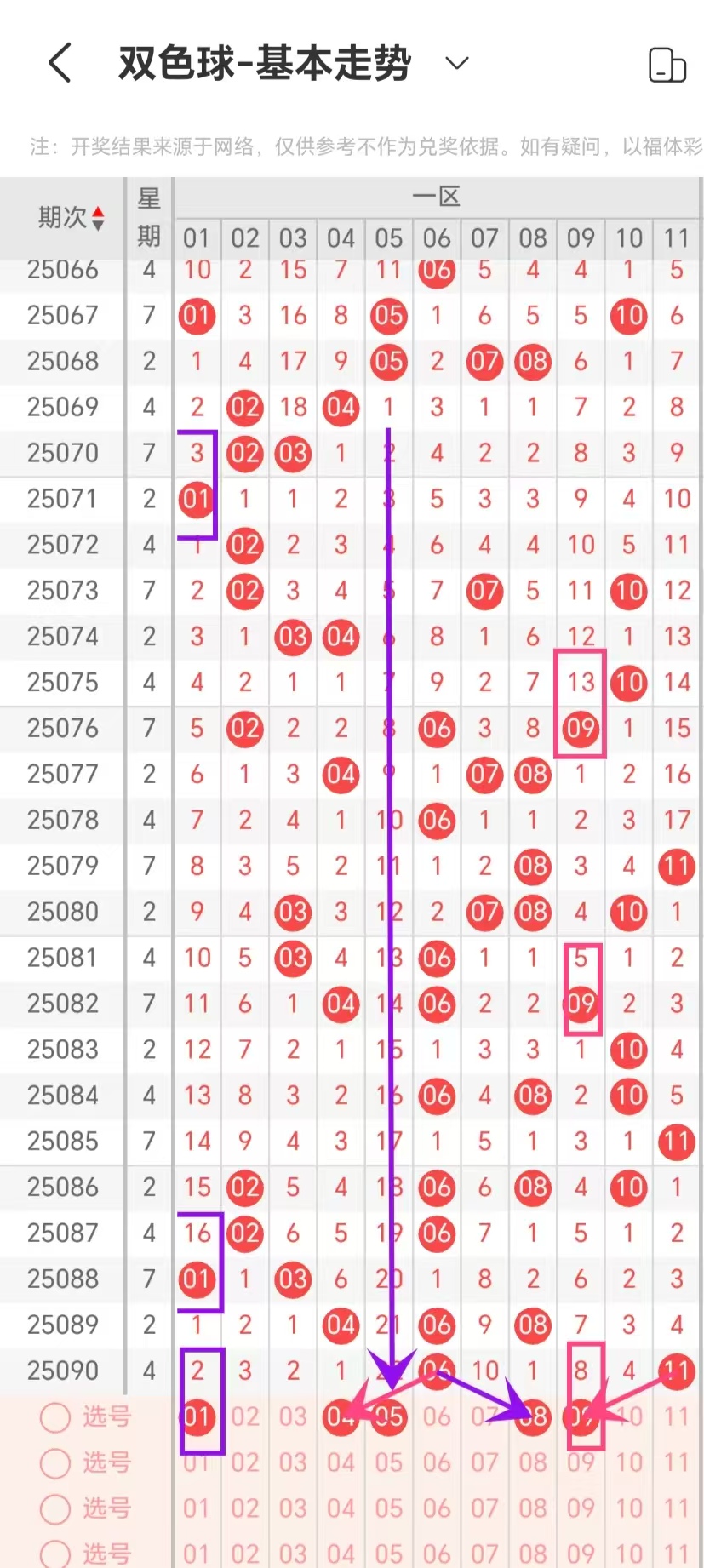
Task: Deselect picked ball 05 in the selection row
Action: click(389, 1417)
